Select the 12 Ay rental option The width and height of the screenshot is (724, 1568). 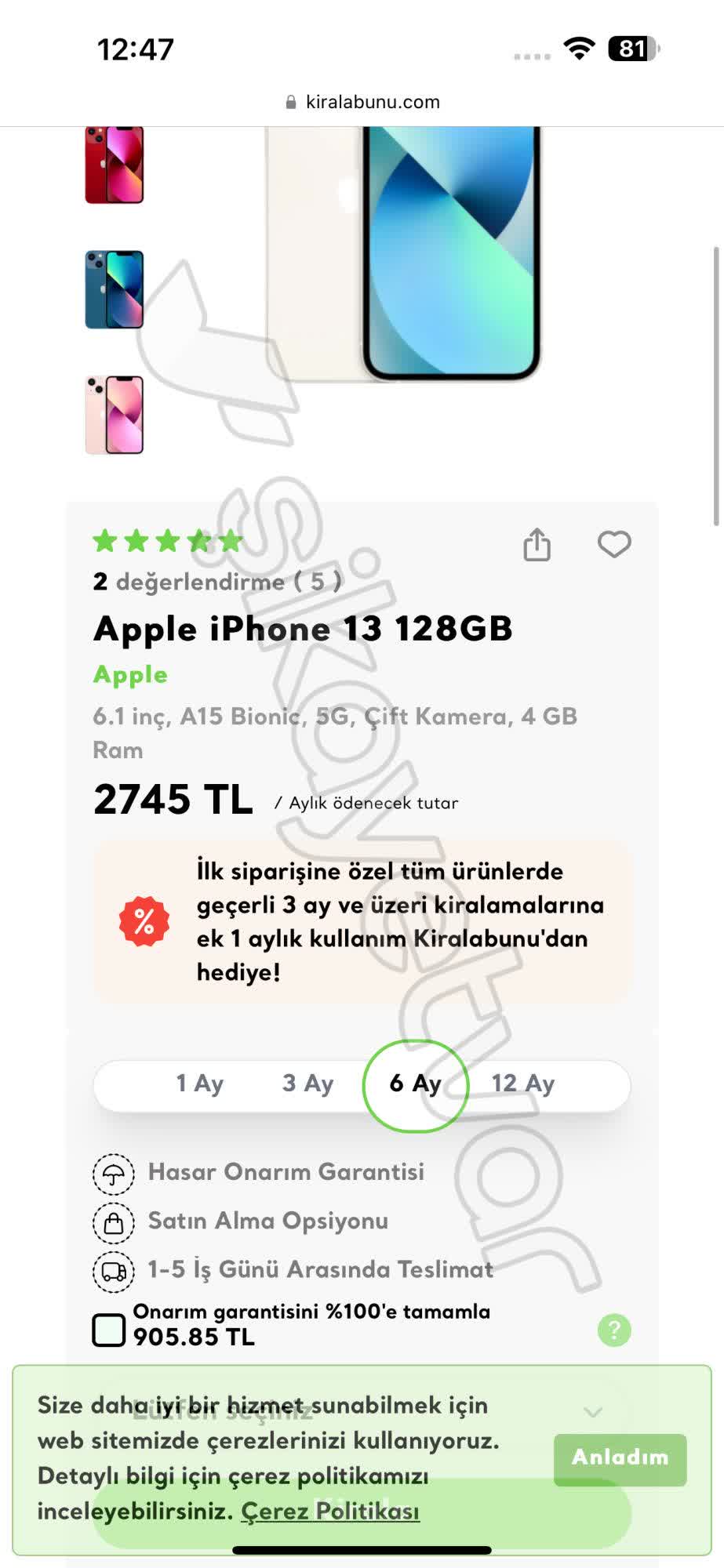coord(519,1084)
